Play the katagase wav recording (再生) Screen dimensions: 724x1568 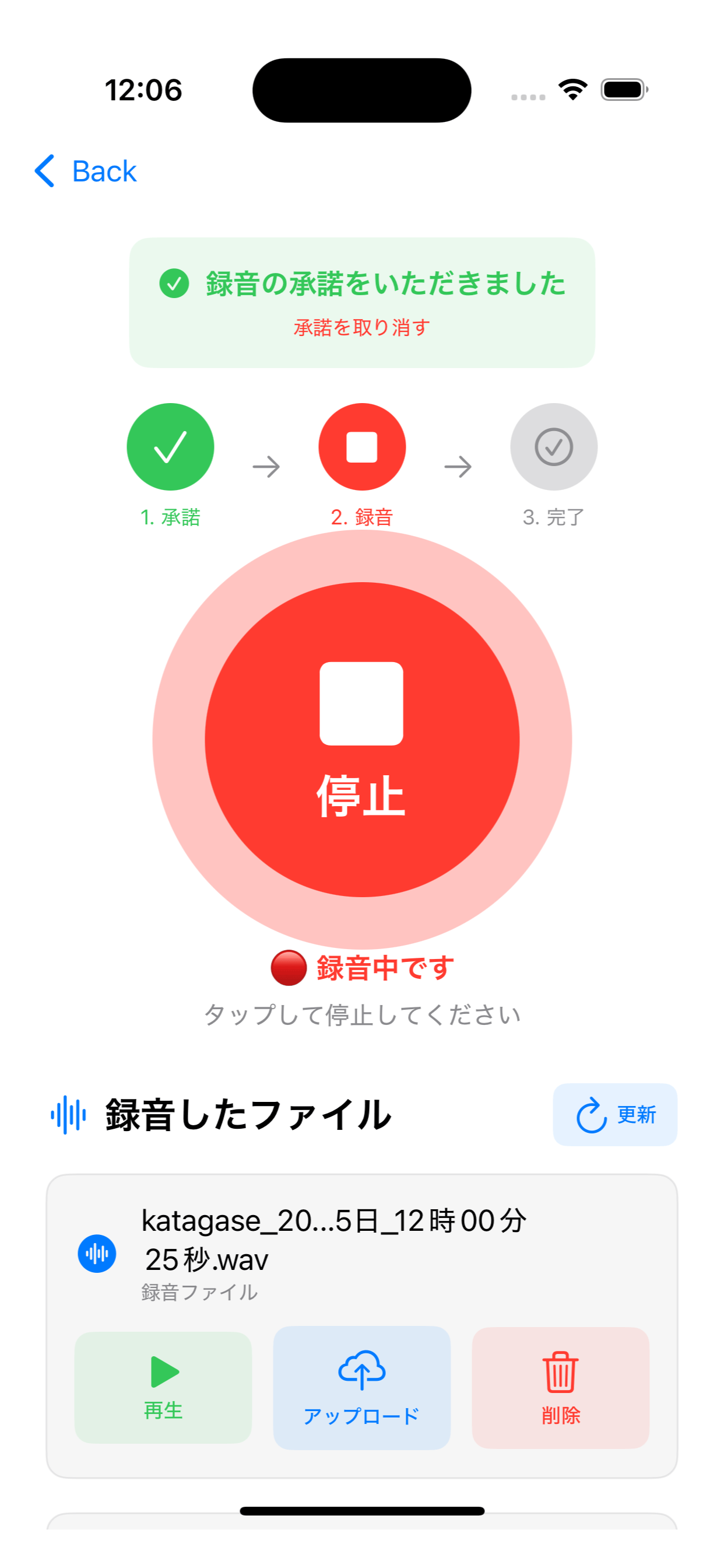163,1387
